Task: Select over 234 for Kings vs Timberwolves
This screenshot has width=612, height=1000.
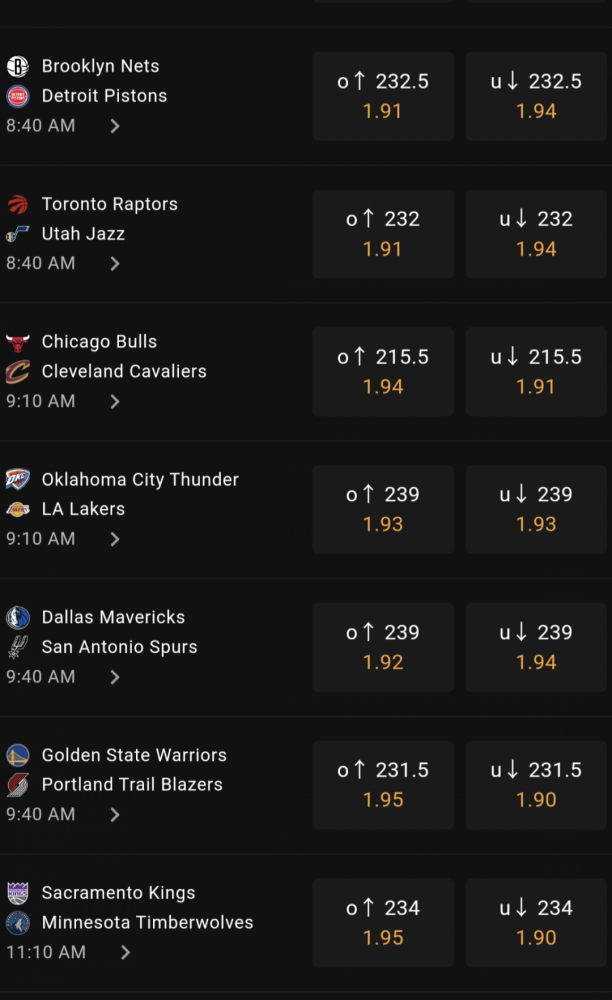Action: 382,923
